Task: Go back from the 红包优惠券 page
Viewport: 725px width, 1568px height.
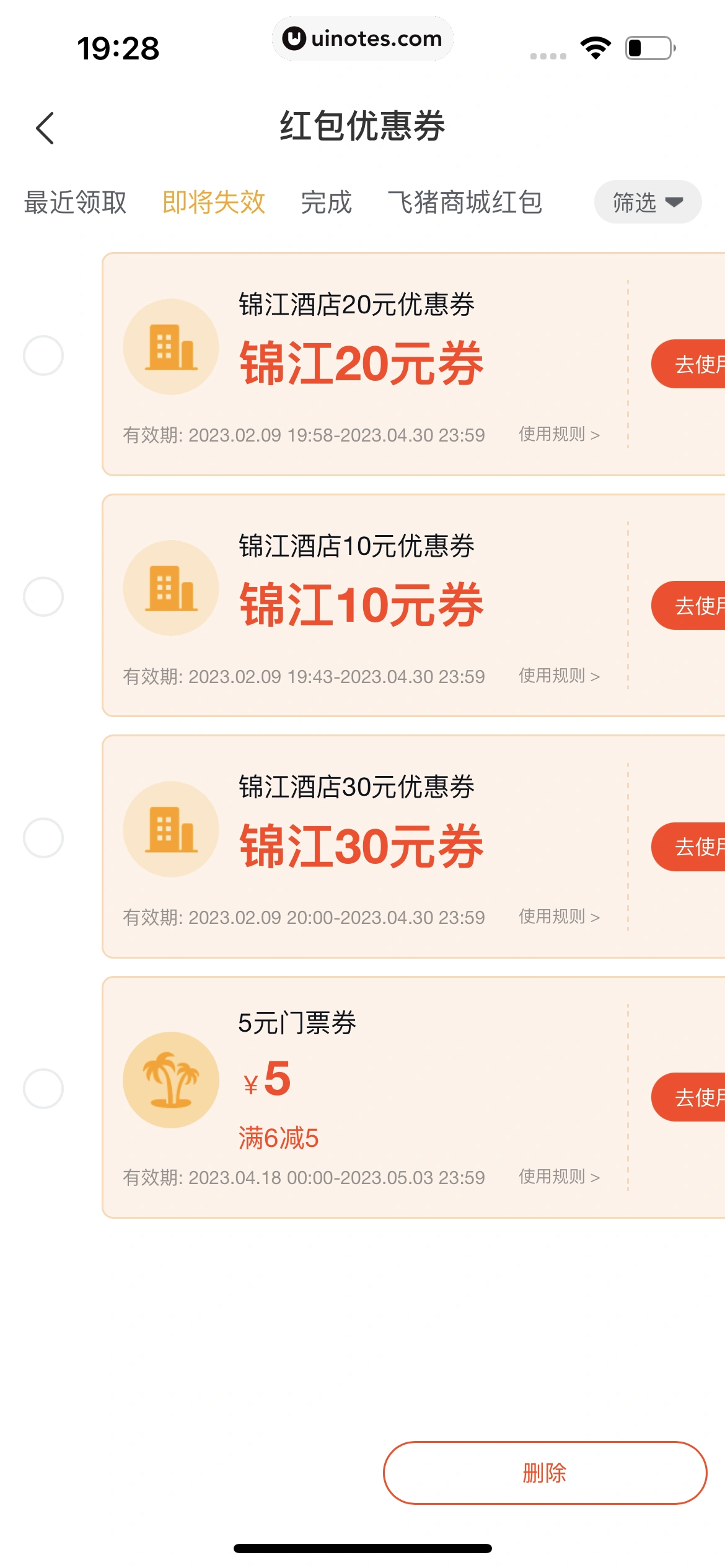Action: click(45, 128)
